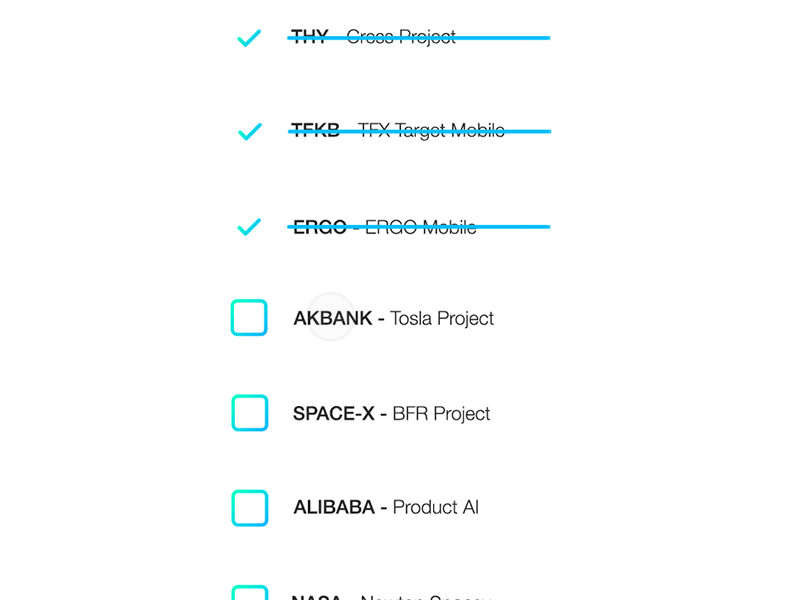The height and width of the screenshot is (600, 800).
Task: Mark SPACE-X BFR Project as done
Action: [249, 413]
